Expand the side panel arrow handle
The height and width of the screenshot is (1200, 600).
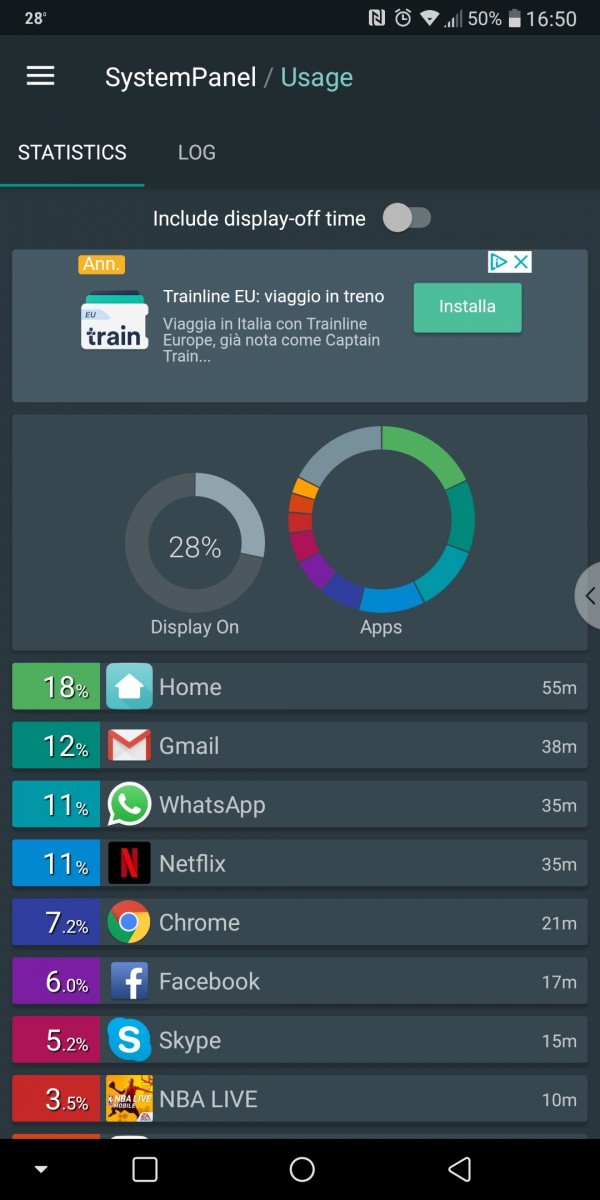[x=588, y=596]
